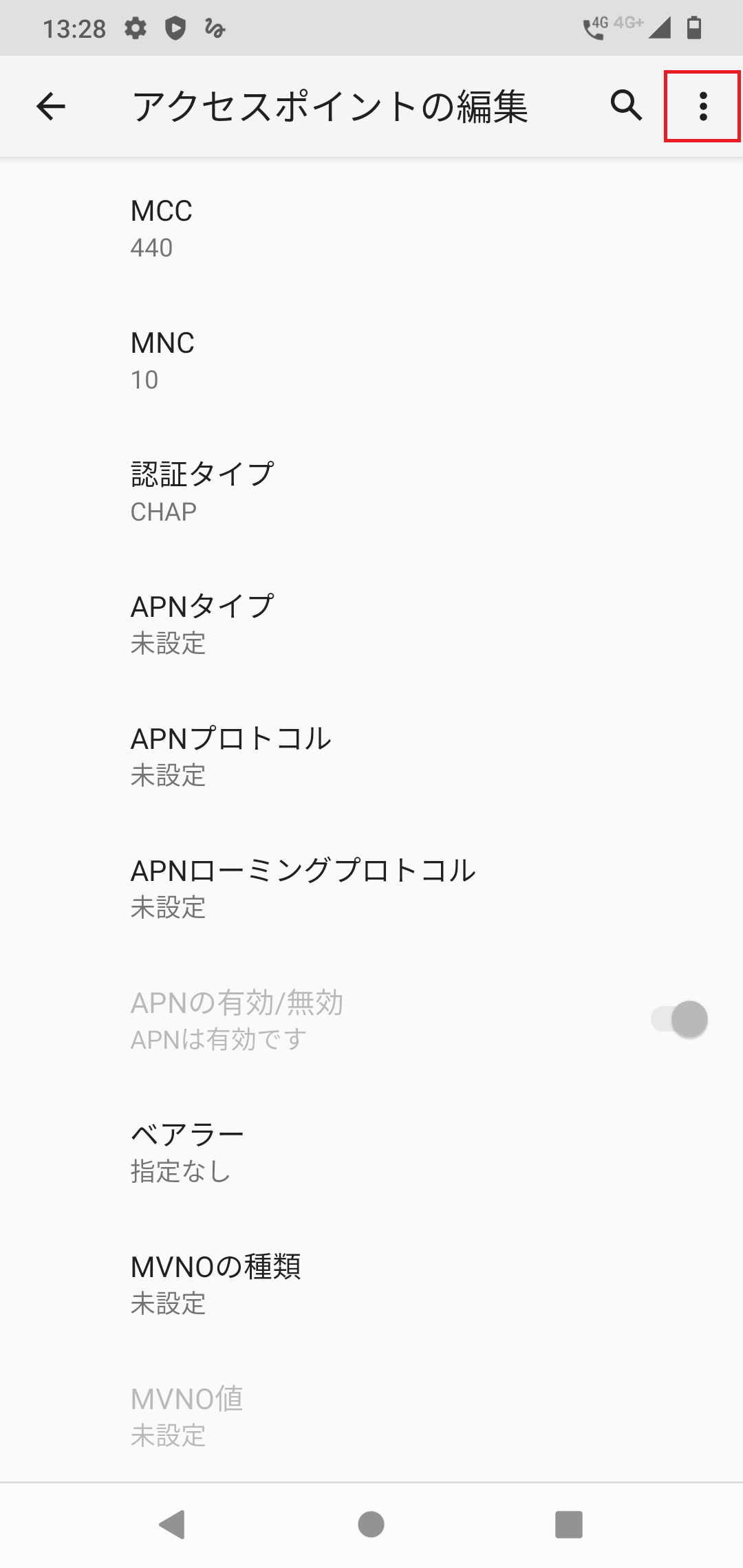Tap the back arrow to leave APN editing
The height and width of the screenshot is (1568, 743).
coord(50,107)
